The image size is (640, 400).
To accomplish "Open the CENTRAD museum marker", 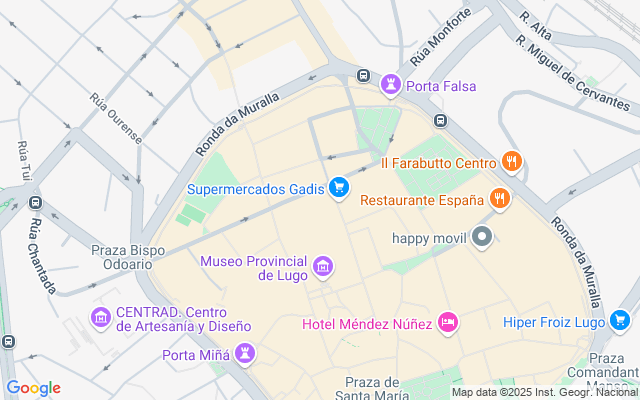I will (x=100, y=318).
